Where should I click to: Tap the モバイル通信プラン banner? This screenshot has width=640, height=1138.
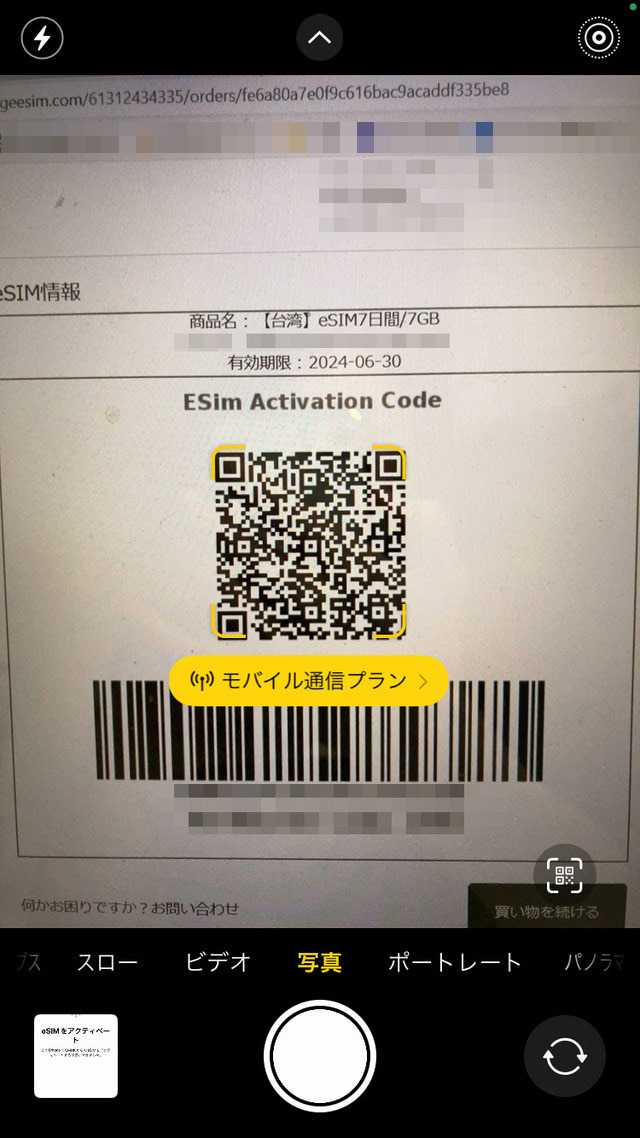point(308,681)
